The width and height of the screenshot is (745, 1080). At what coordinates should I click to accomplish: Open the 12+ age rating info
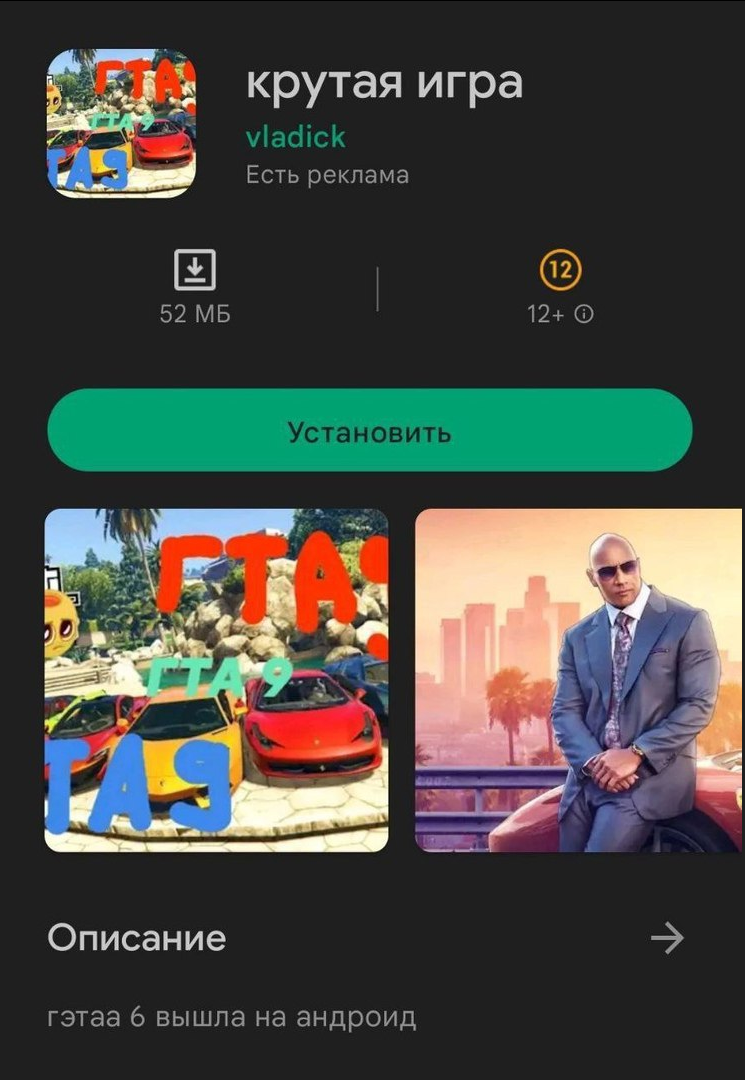(585, 314)
